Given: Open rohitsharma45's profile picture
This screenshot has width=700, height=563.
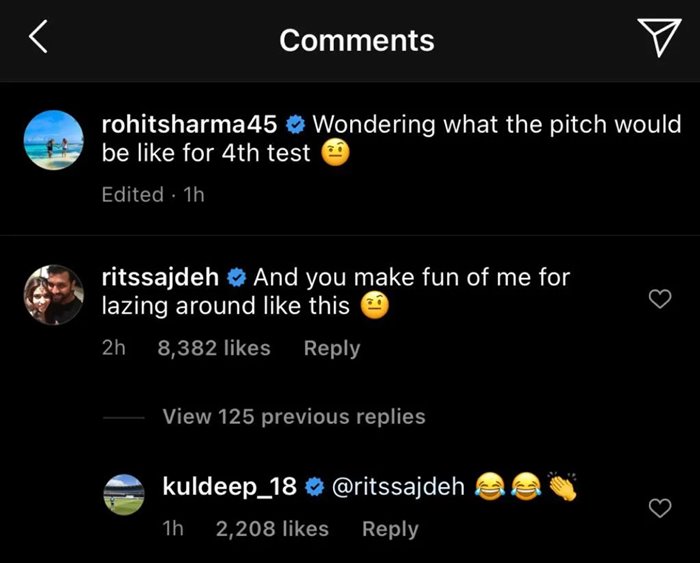Looking at the screenshot, I should coord(53,140).
